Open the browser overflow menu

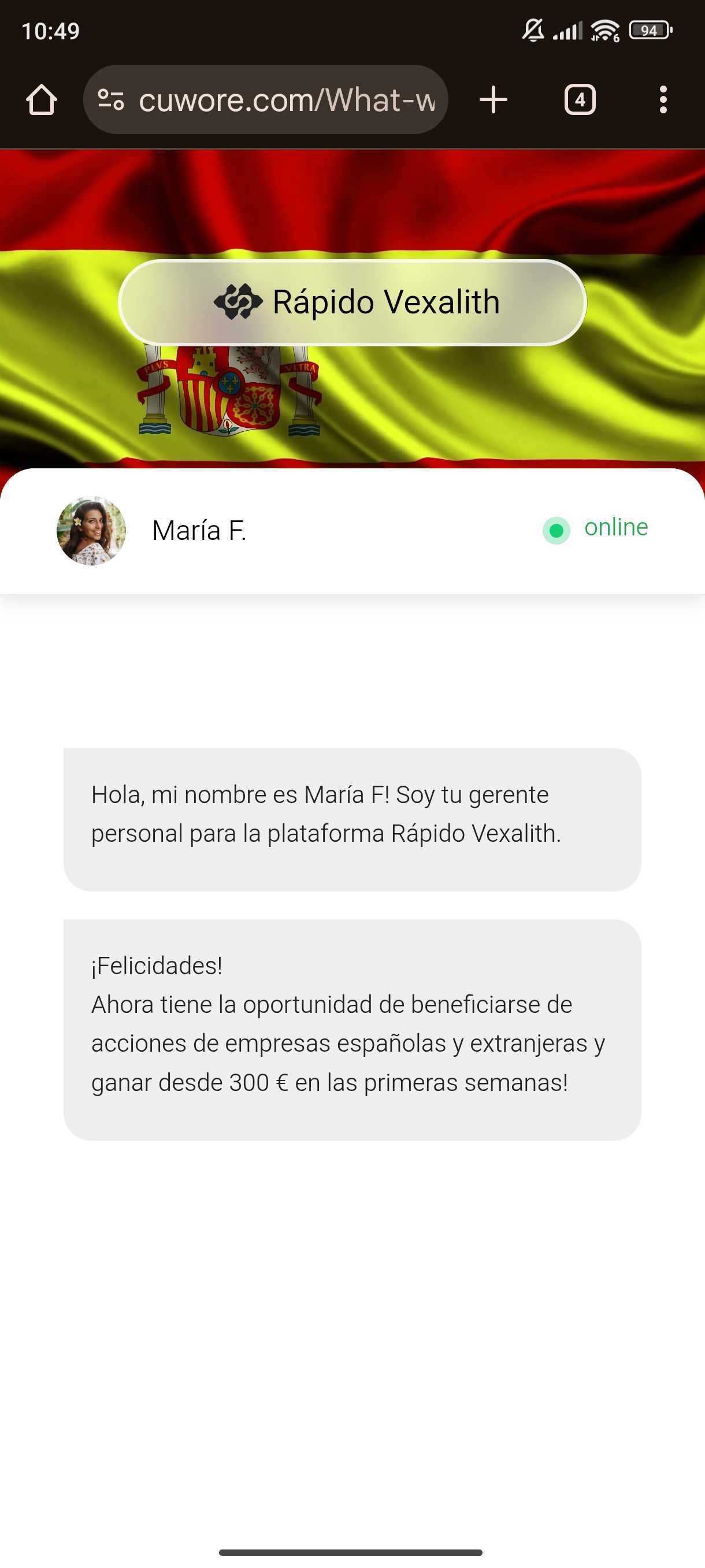(x=662, y=100)
